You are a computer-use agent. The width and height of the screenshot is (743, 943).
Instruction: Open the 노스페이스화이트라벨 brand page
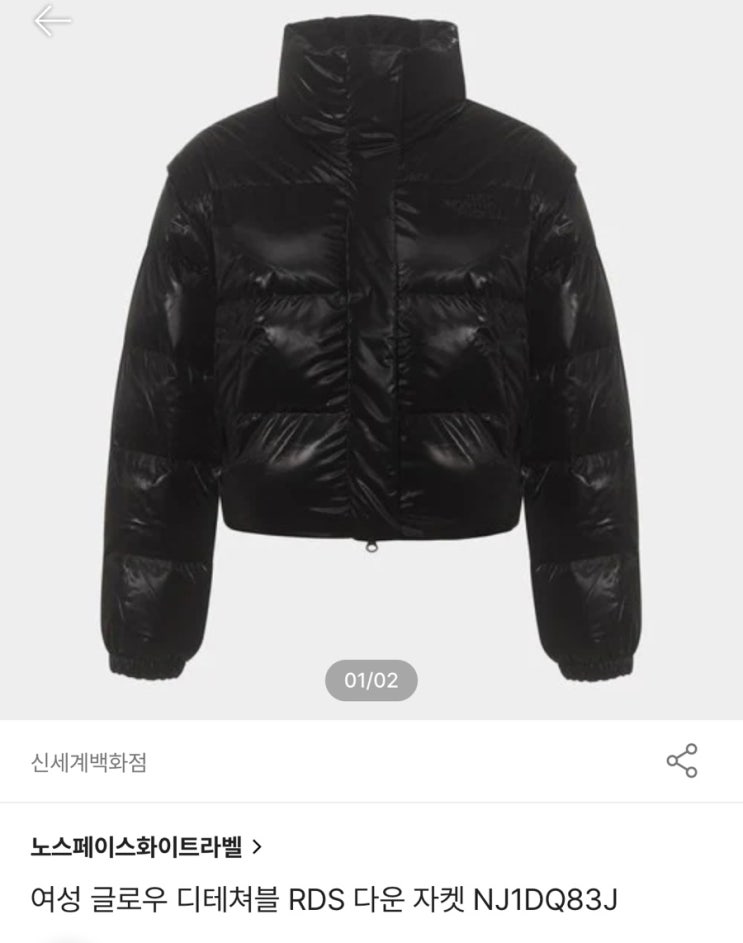tap(146, 848)
